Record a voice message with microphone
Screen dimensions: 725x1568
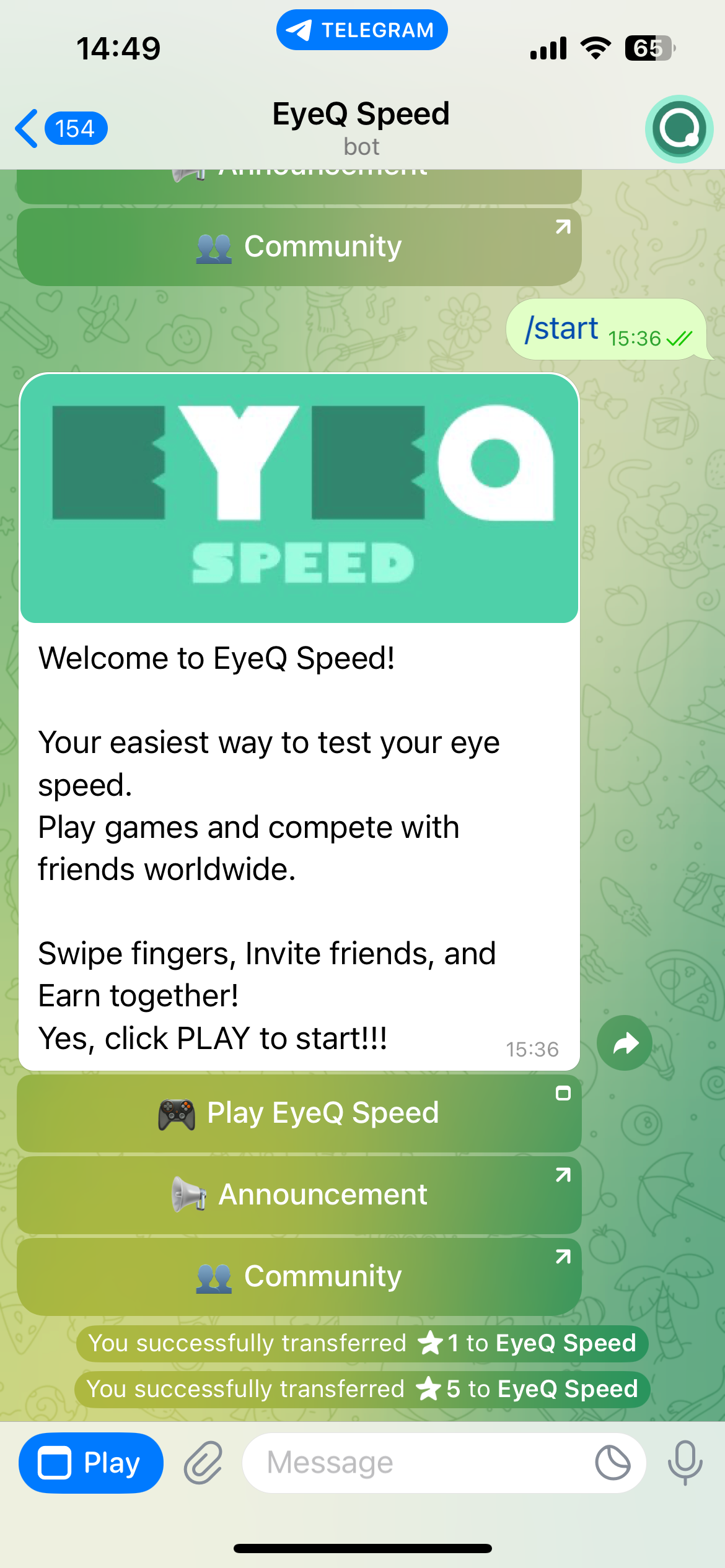pos(685,1463)
